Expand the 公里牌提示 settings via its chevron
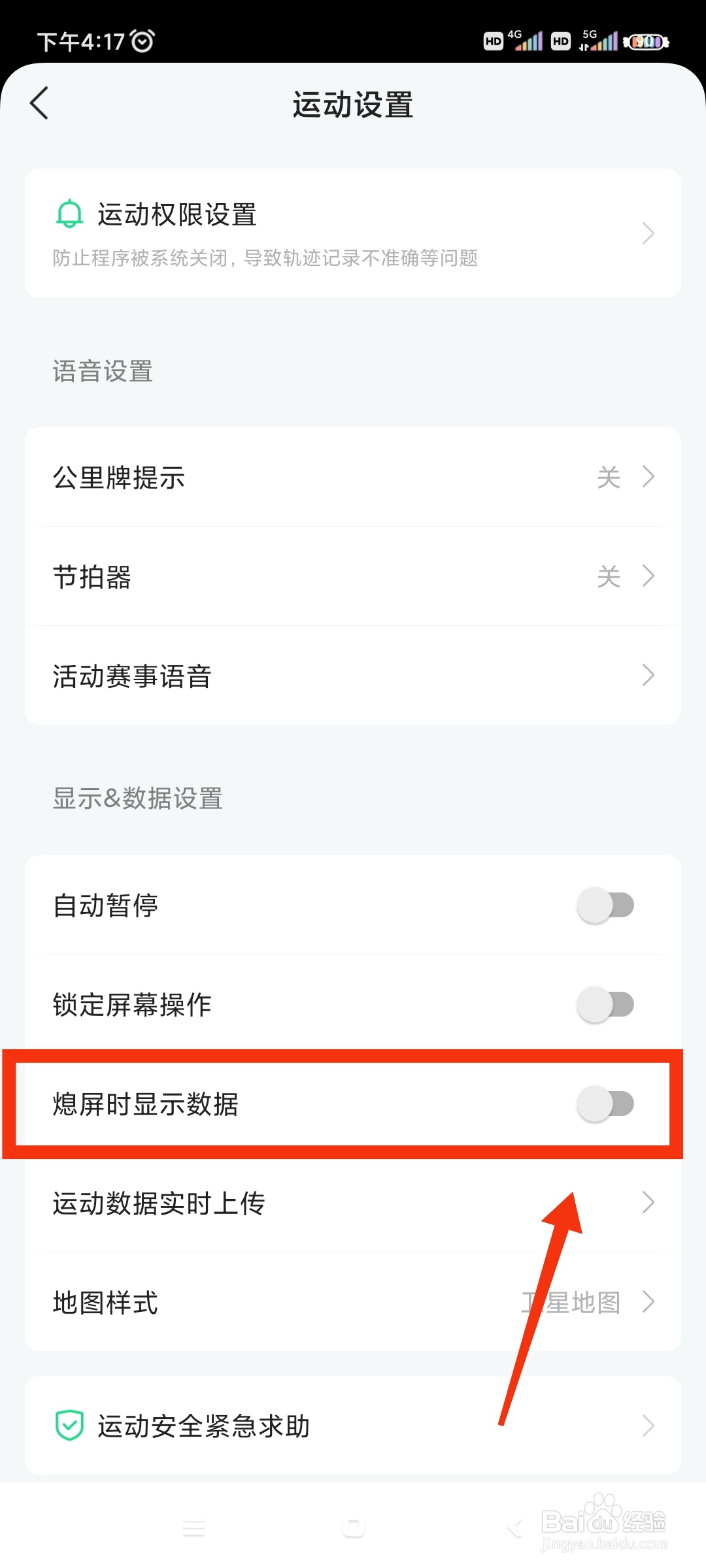 [648, 476]
